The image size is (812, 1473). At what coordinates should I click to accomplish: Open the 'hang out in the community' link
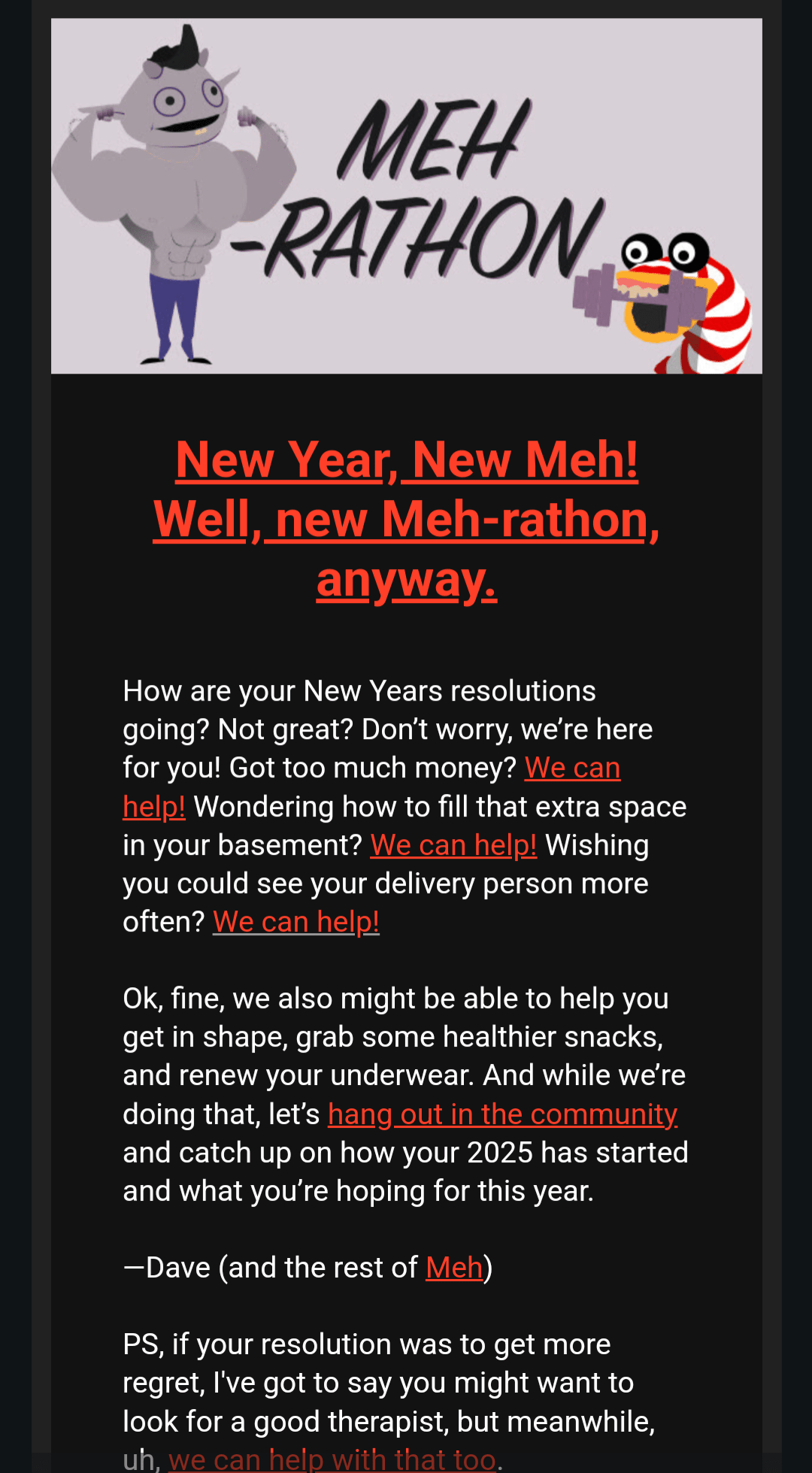coord(502,1114)
